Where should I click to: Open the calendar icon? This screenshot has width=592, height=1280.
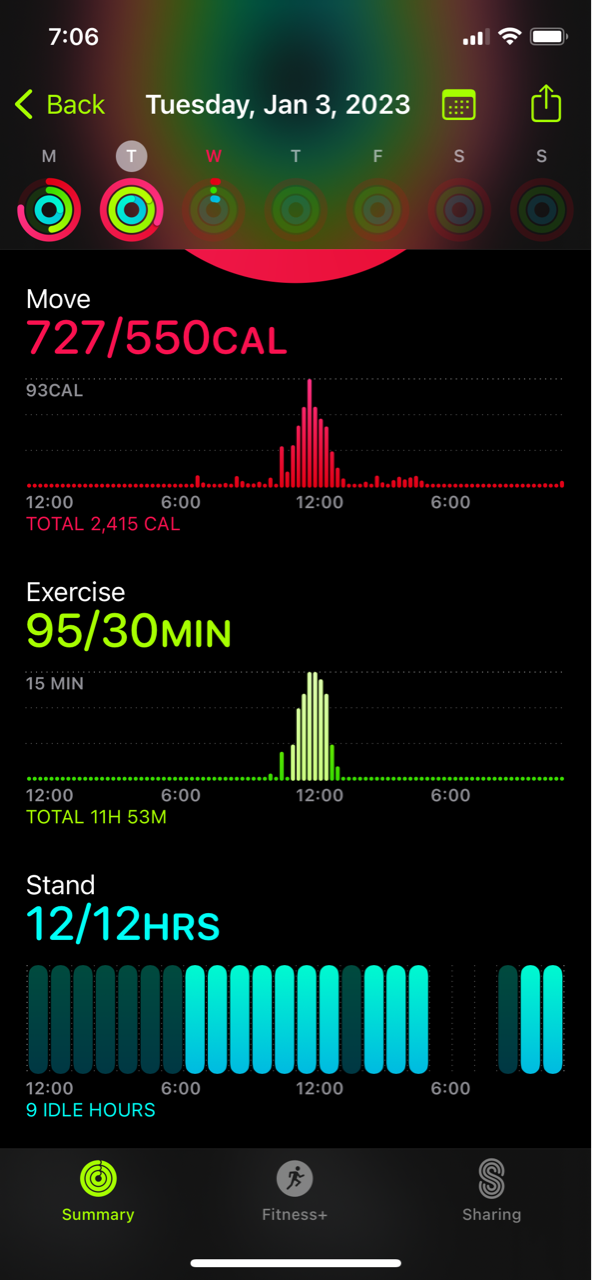(x=459, y=105)
